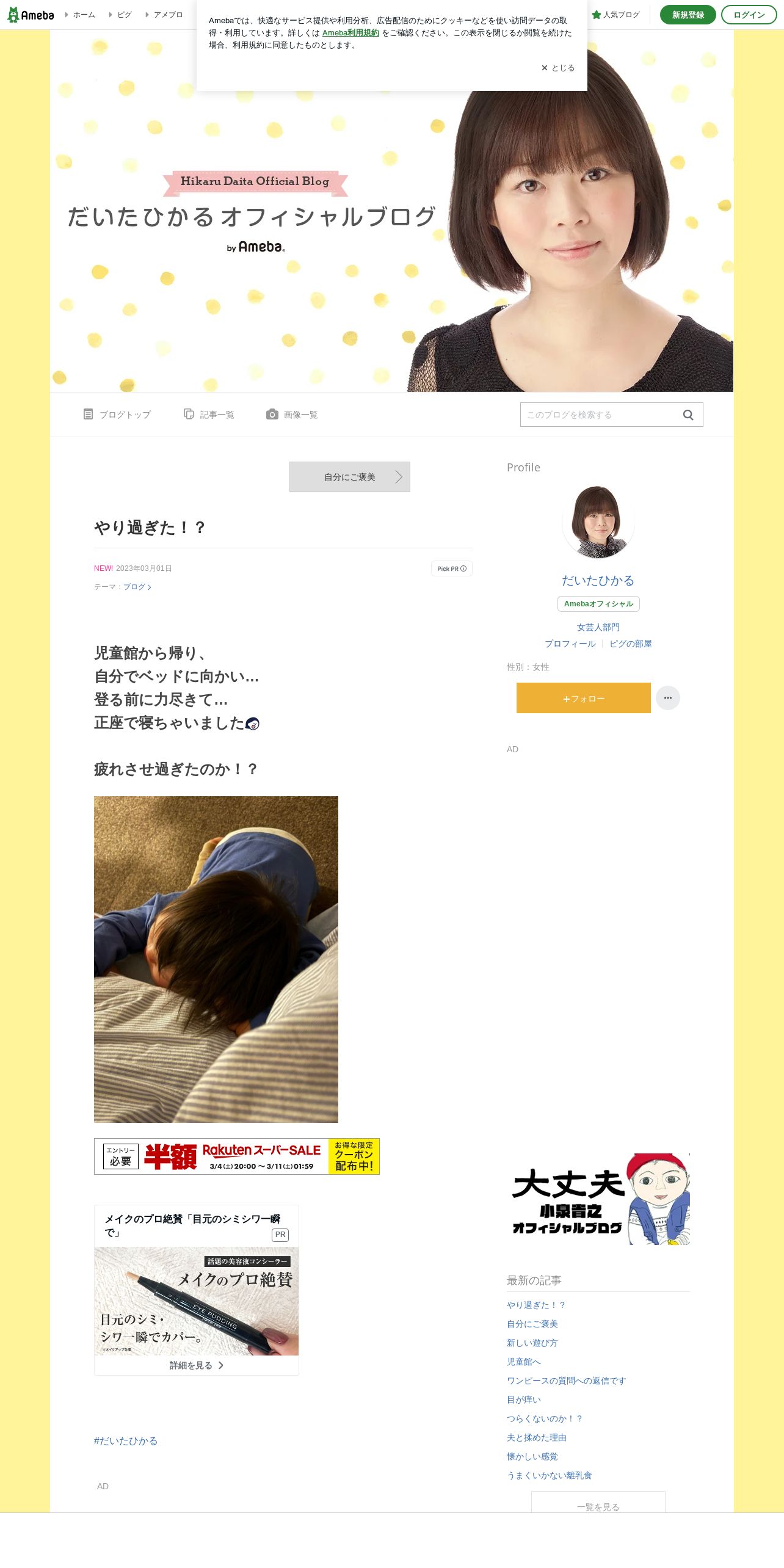The image size is (784, 1568).
Task: Open 人気ブログ in the header
Action: click(615, 15)
